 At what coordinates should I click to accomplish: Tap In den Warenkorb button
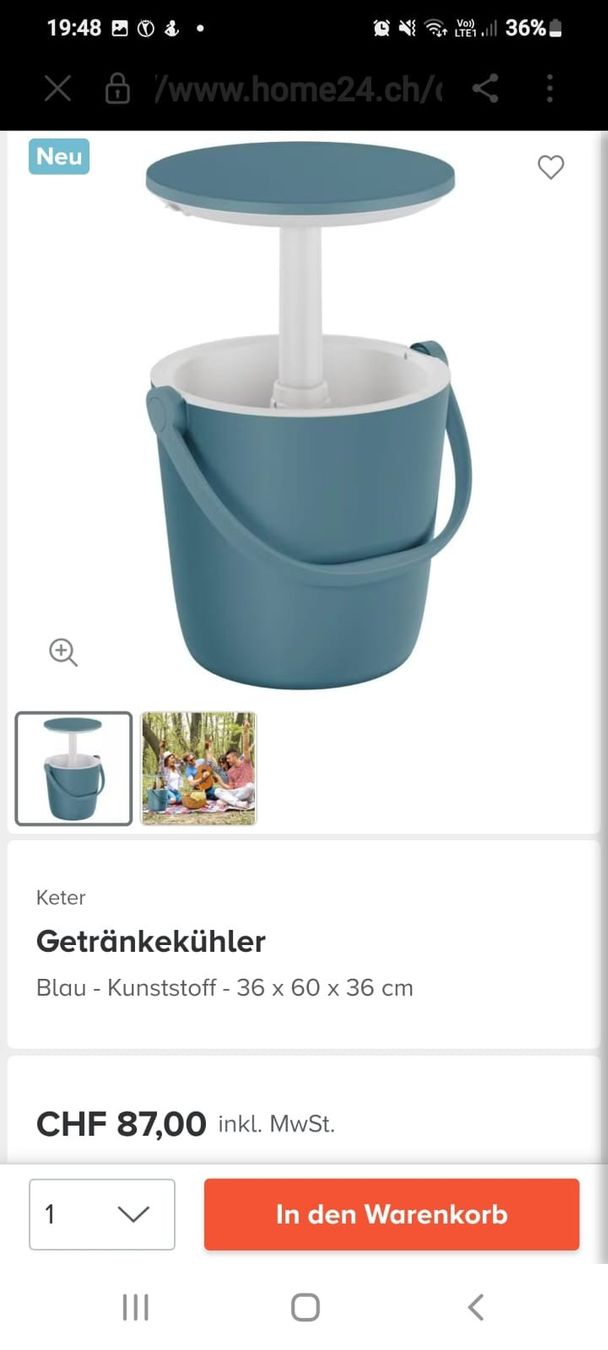(391, 1214)
